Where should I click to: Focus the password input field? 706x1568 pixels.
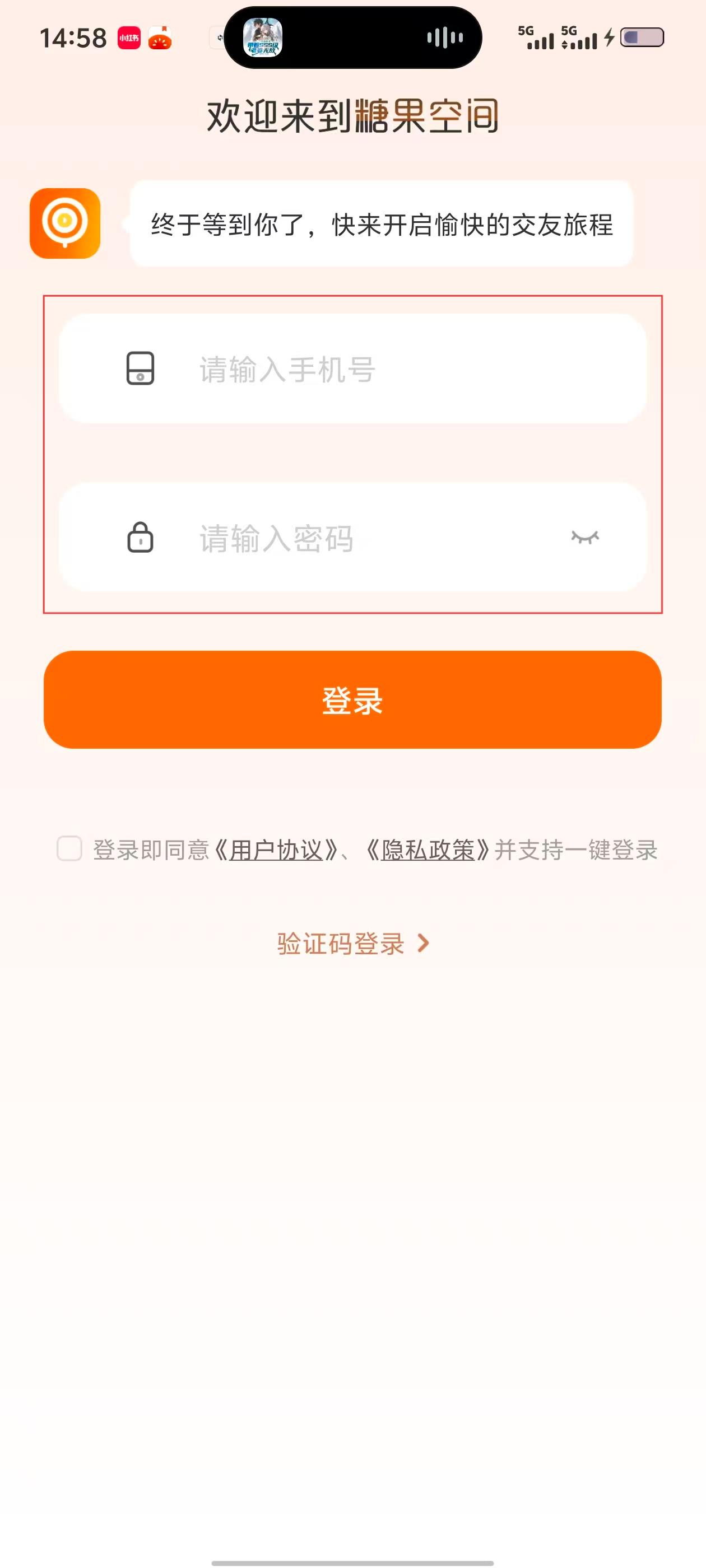365,538
